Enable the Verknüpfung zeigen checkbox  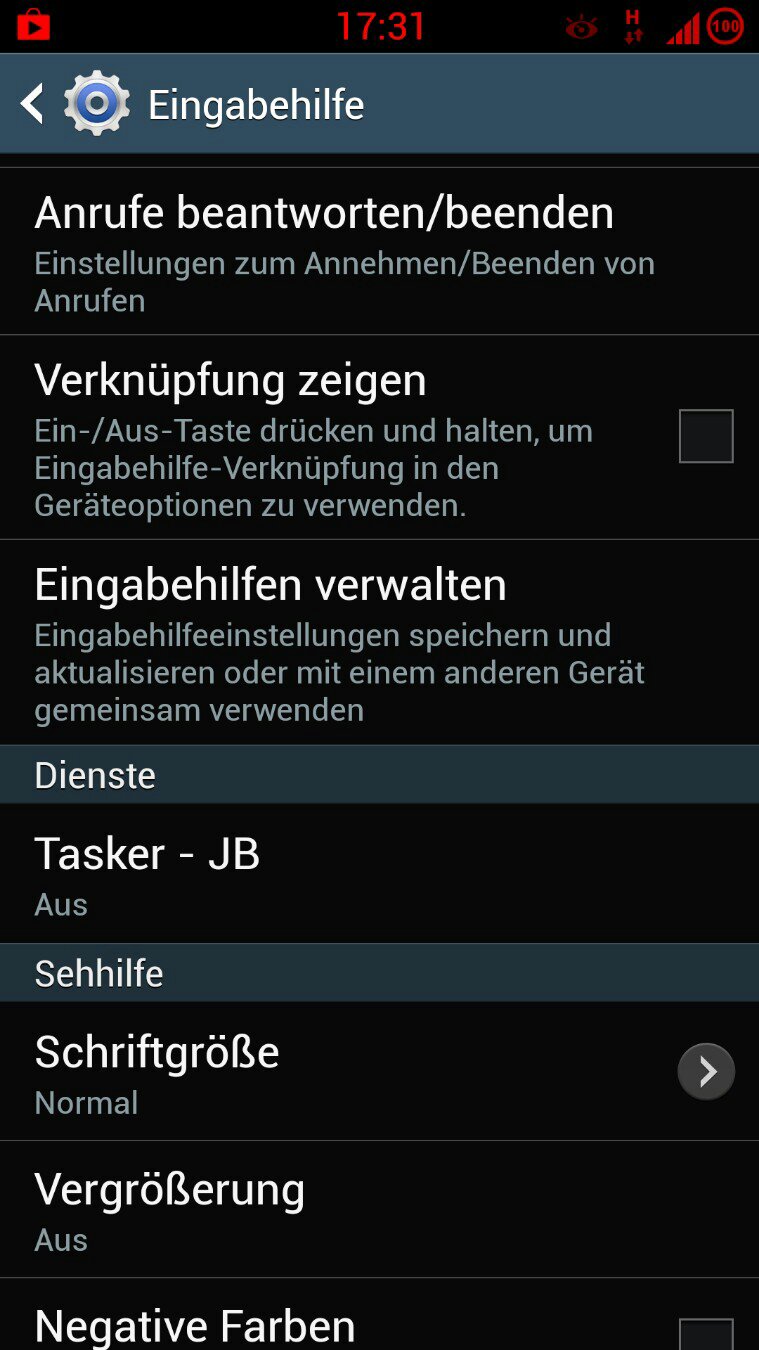tap(706, 436)
